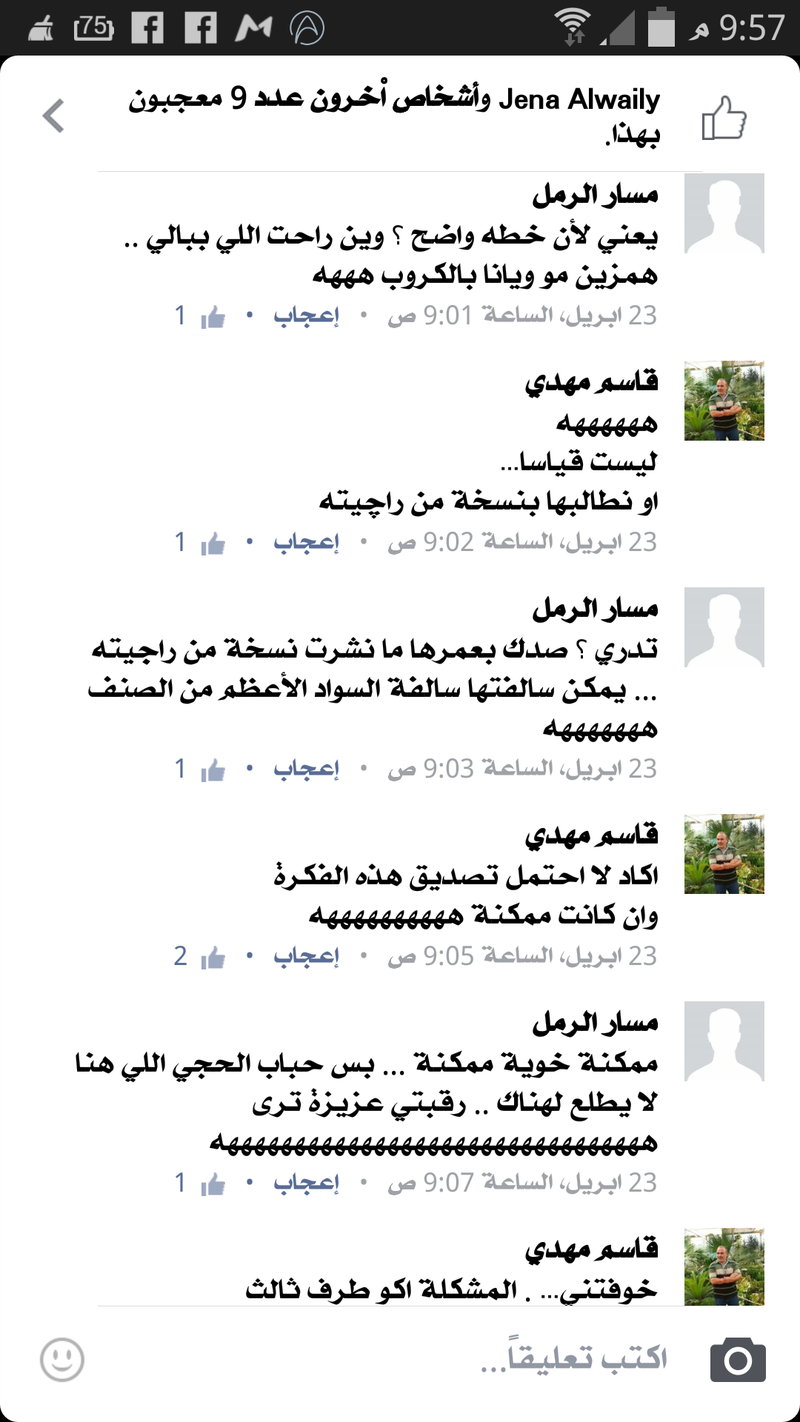
Task: View the like count on the 9:07 comment
Action: pos(200,1183)
